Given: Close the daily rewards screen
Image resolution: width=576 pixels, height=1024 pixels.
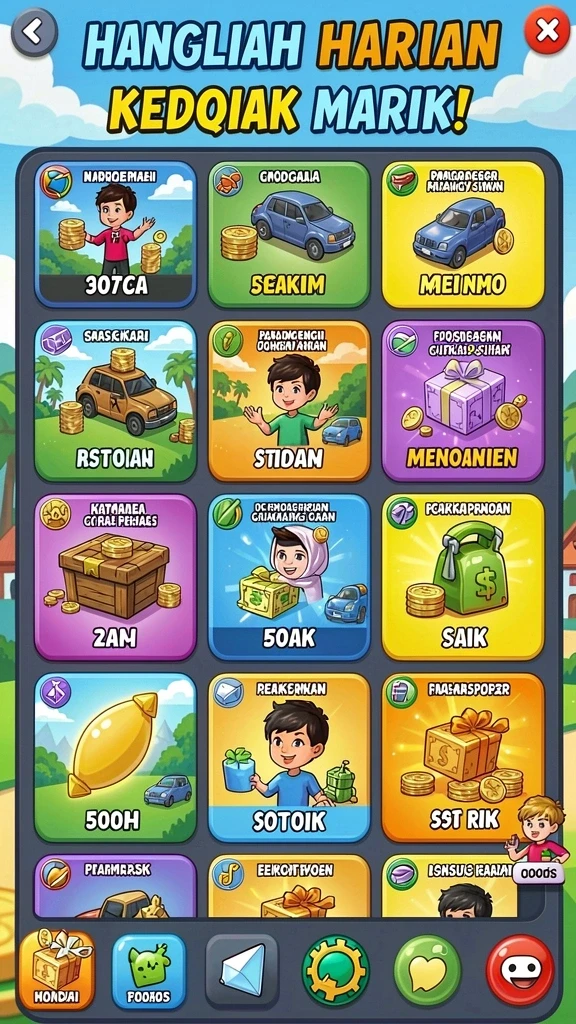Looking at the screenshot, I should (x=547, y=29).
